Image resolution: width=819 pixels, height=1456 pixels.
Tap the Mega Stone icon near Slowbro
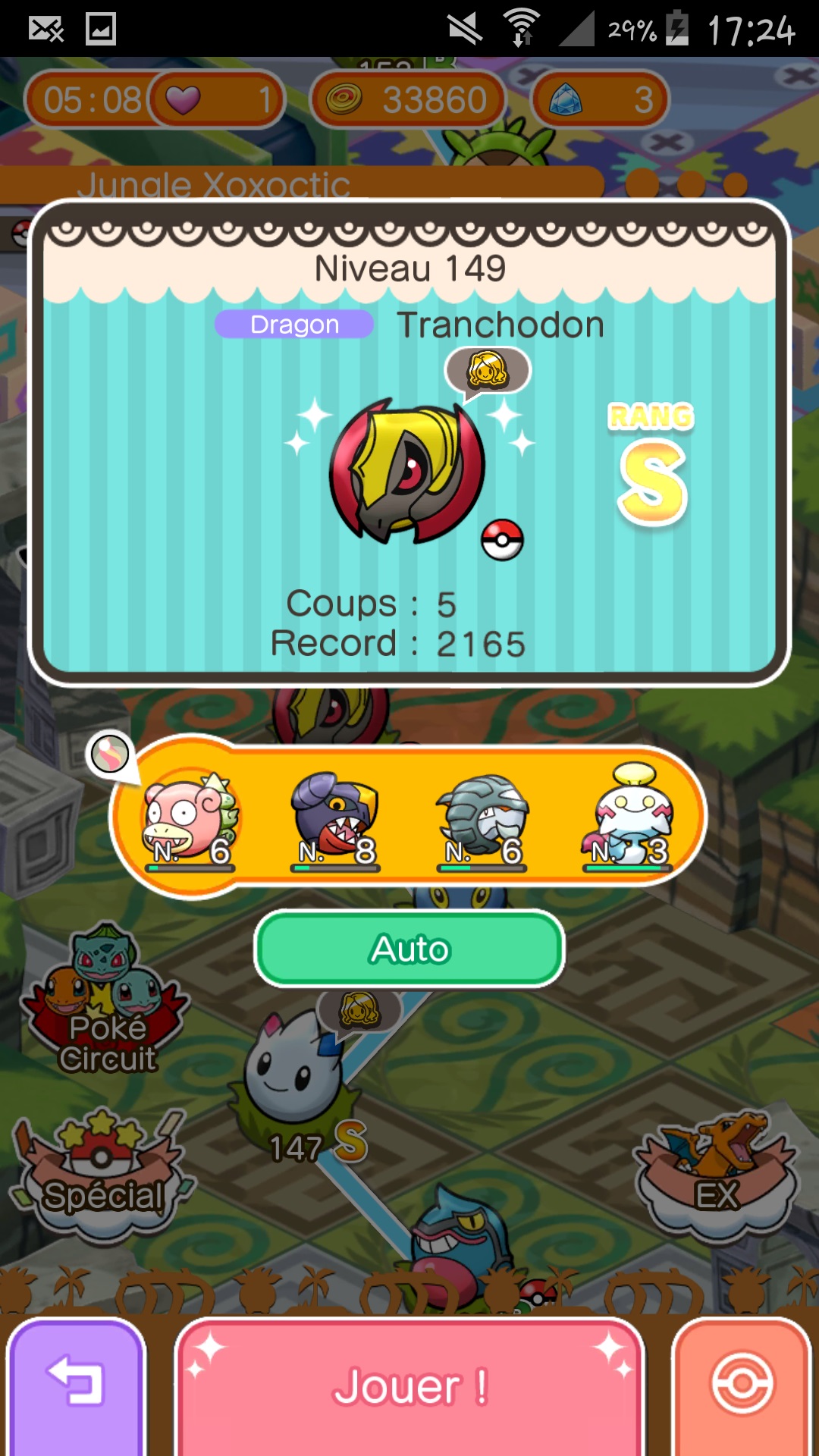110,754
